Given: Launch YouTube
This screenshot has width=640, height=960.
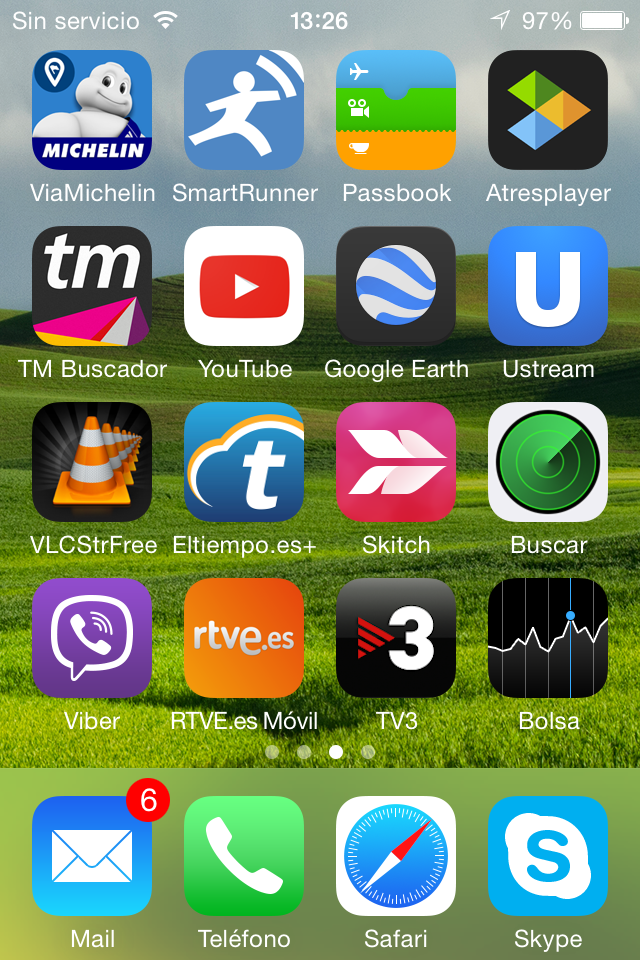Looking at the screenshot, I should [244, 286].
